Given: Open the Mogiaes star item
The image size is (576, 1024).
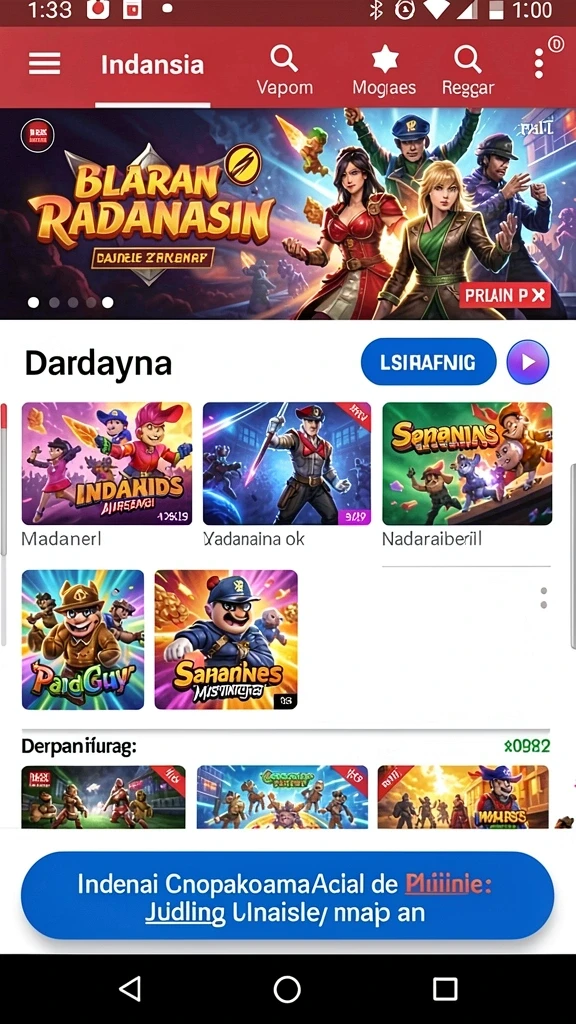Looking at the screenshot, I should coord(384,72).
